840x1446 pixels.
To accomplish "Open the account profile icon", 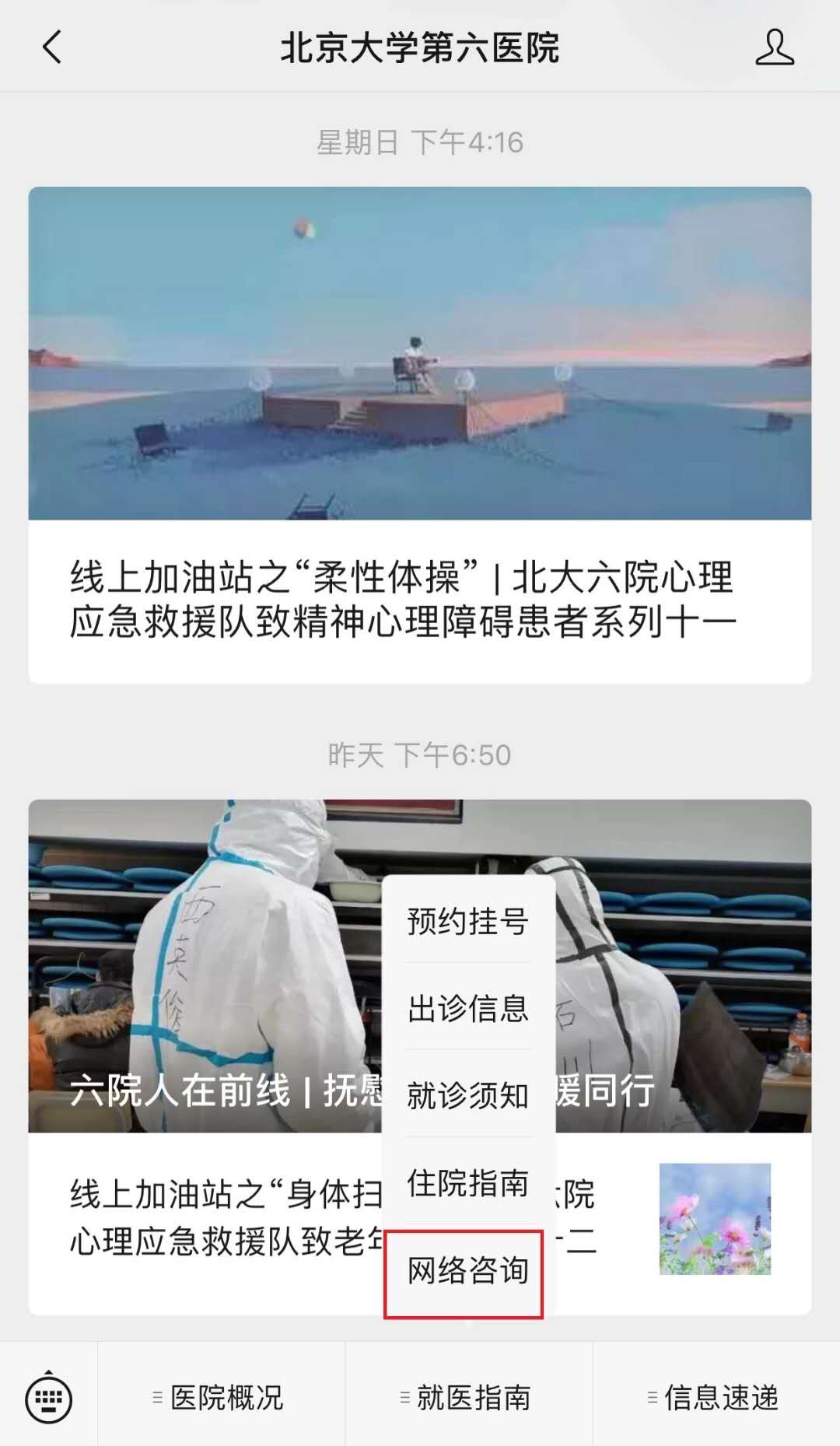I will (774, 47).
